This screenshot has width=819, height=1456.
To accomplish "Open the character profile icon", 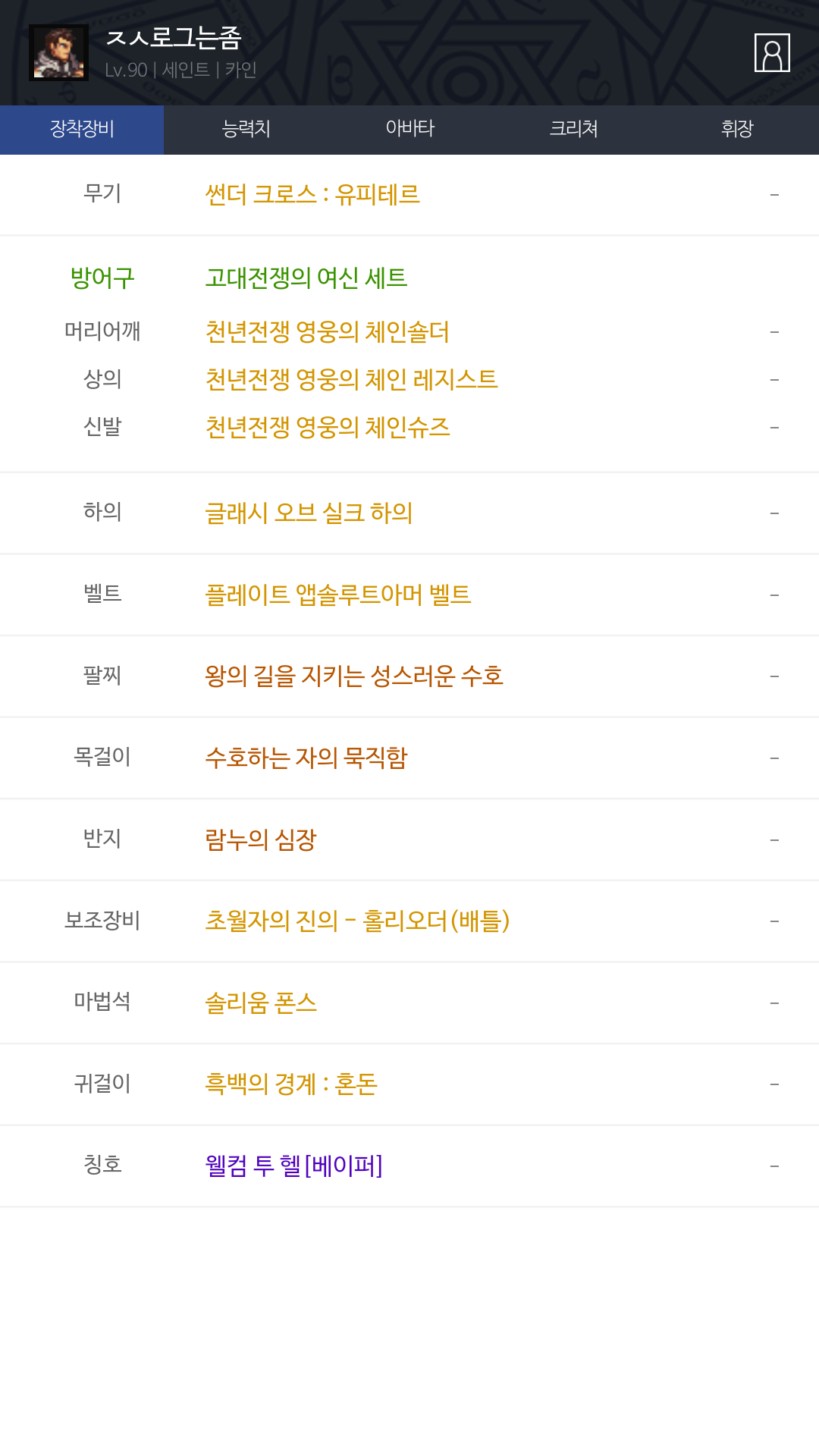I will pyautogui.click(x=772, y=53).
